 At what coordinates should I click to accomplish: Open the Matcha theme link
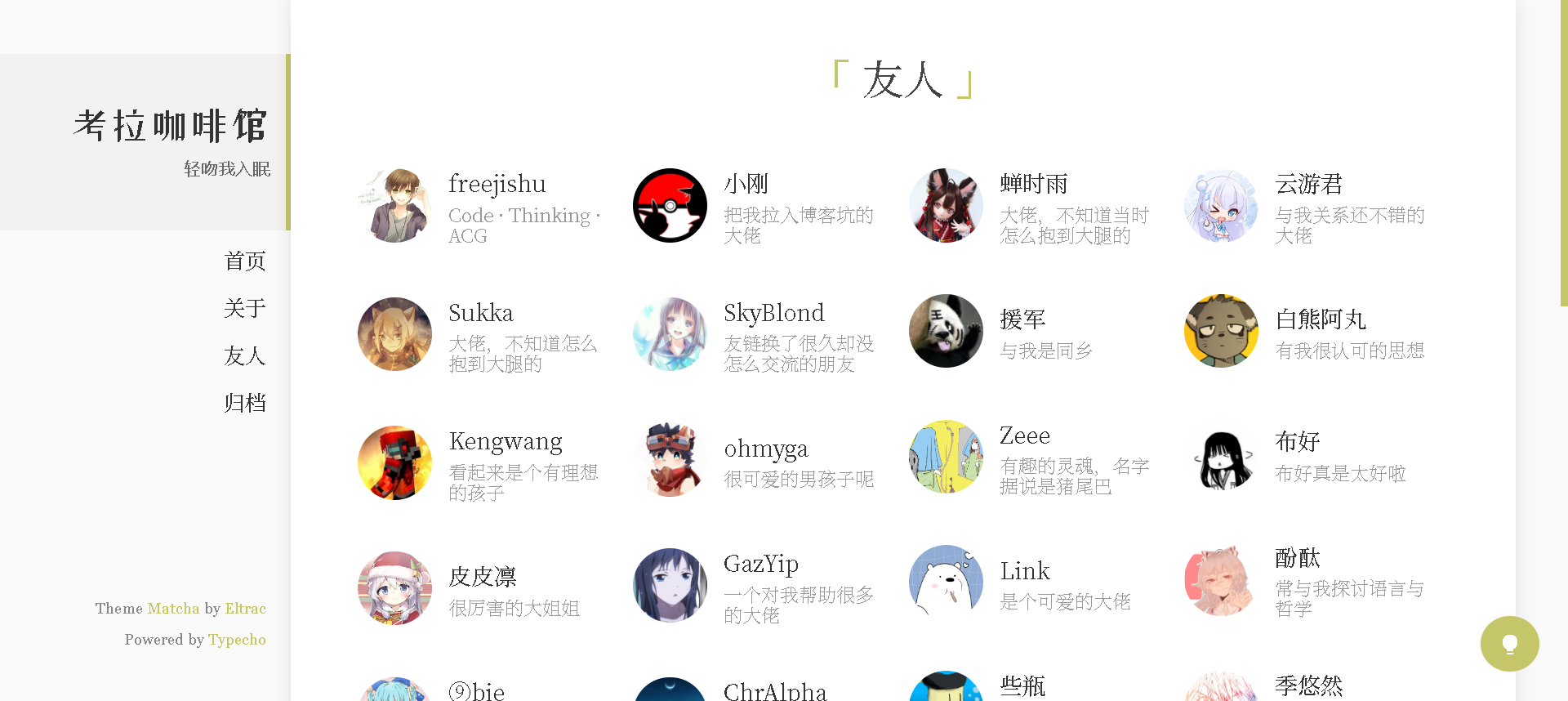pos(173,609)
